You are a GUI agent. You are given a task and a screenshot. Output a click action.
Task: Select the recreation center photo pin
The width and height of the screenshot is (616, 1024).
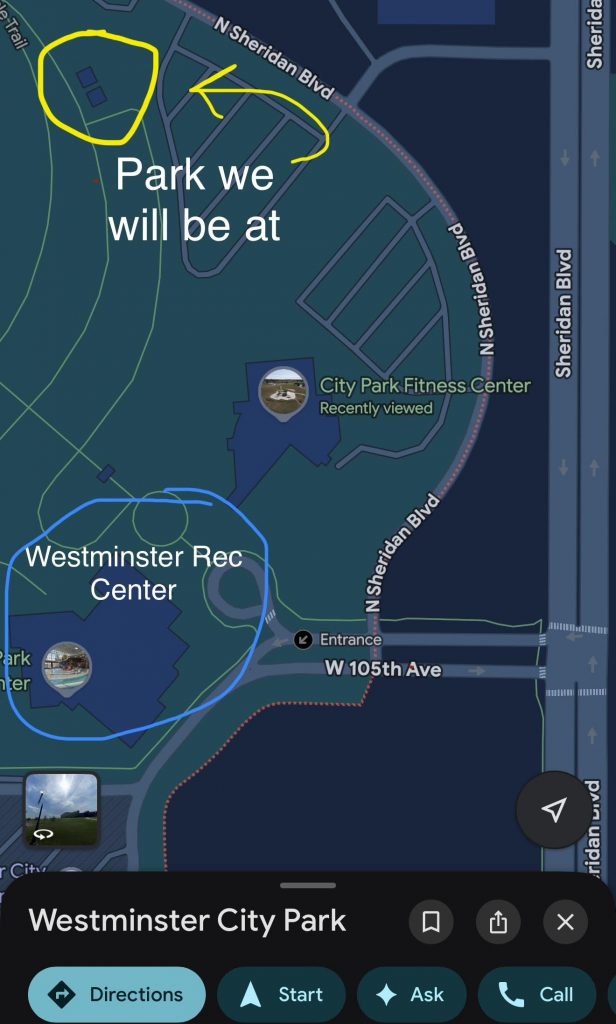(x=67, y=664)
